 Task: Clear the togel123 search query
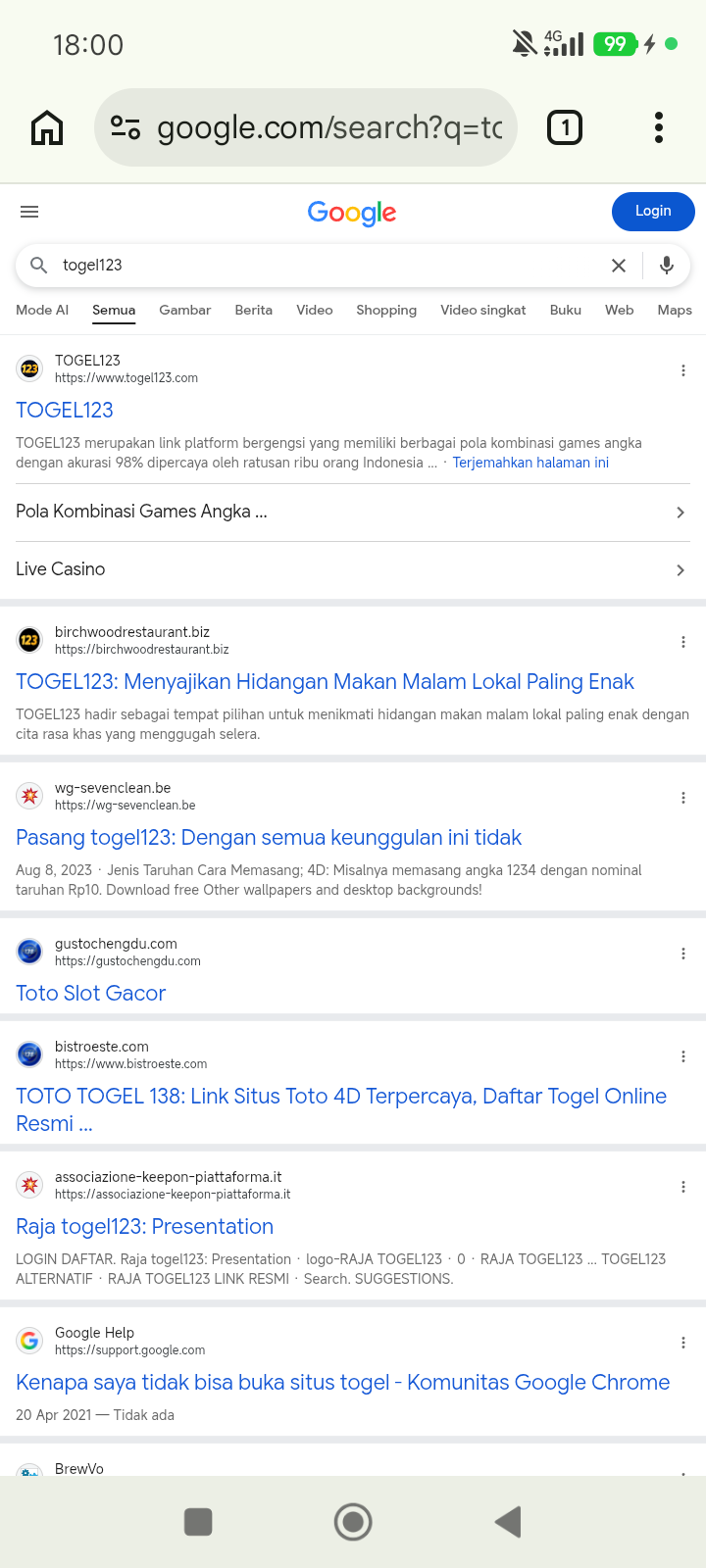tap(619, 266)
